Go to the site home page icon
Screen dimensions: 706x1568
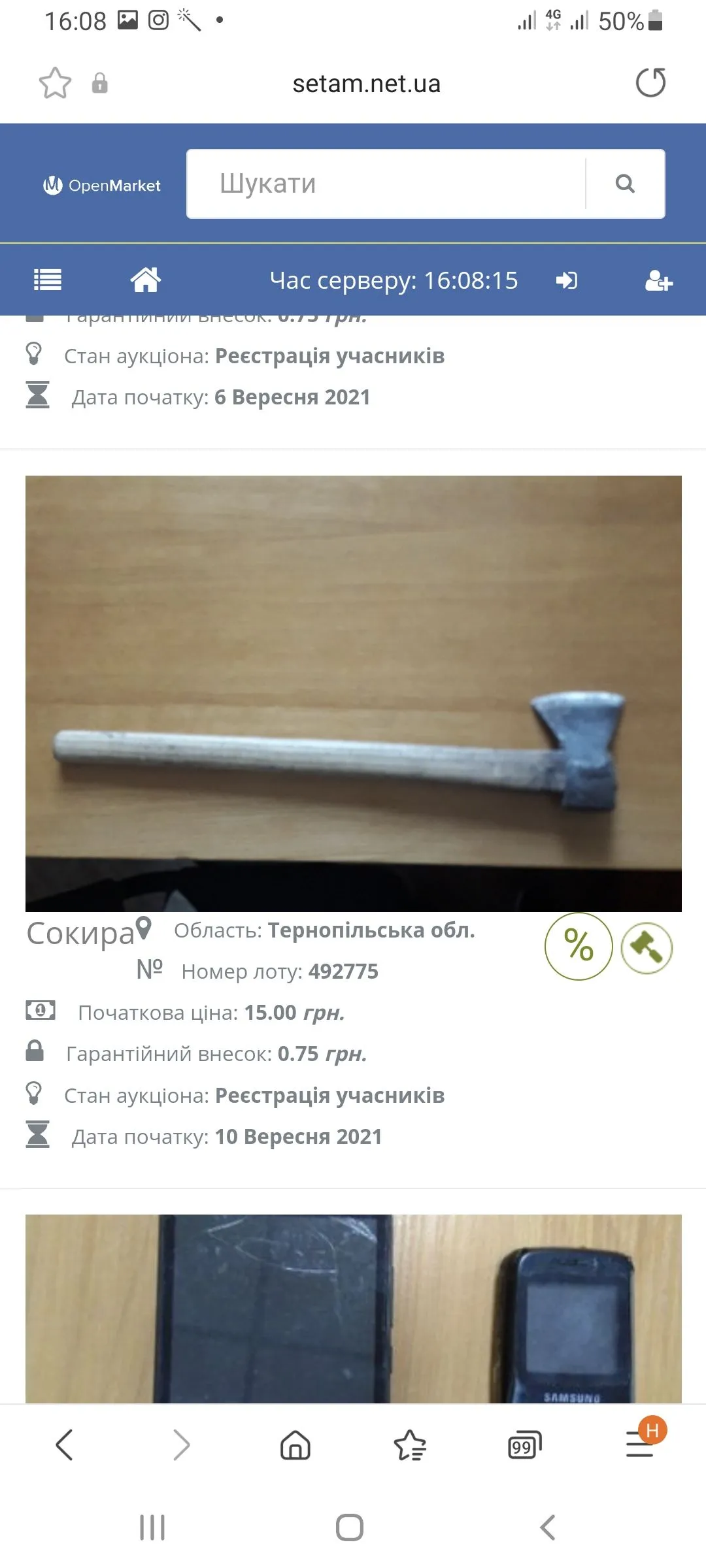click(x=145, y=280)
